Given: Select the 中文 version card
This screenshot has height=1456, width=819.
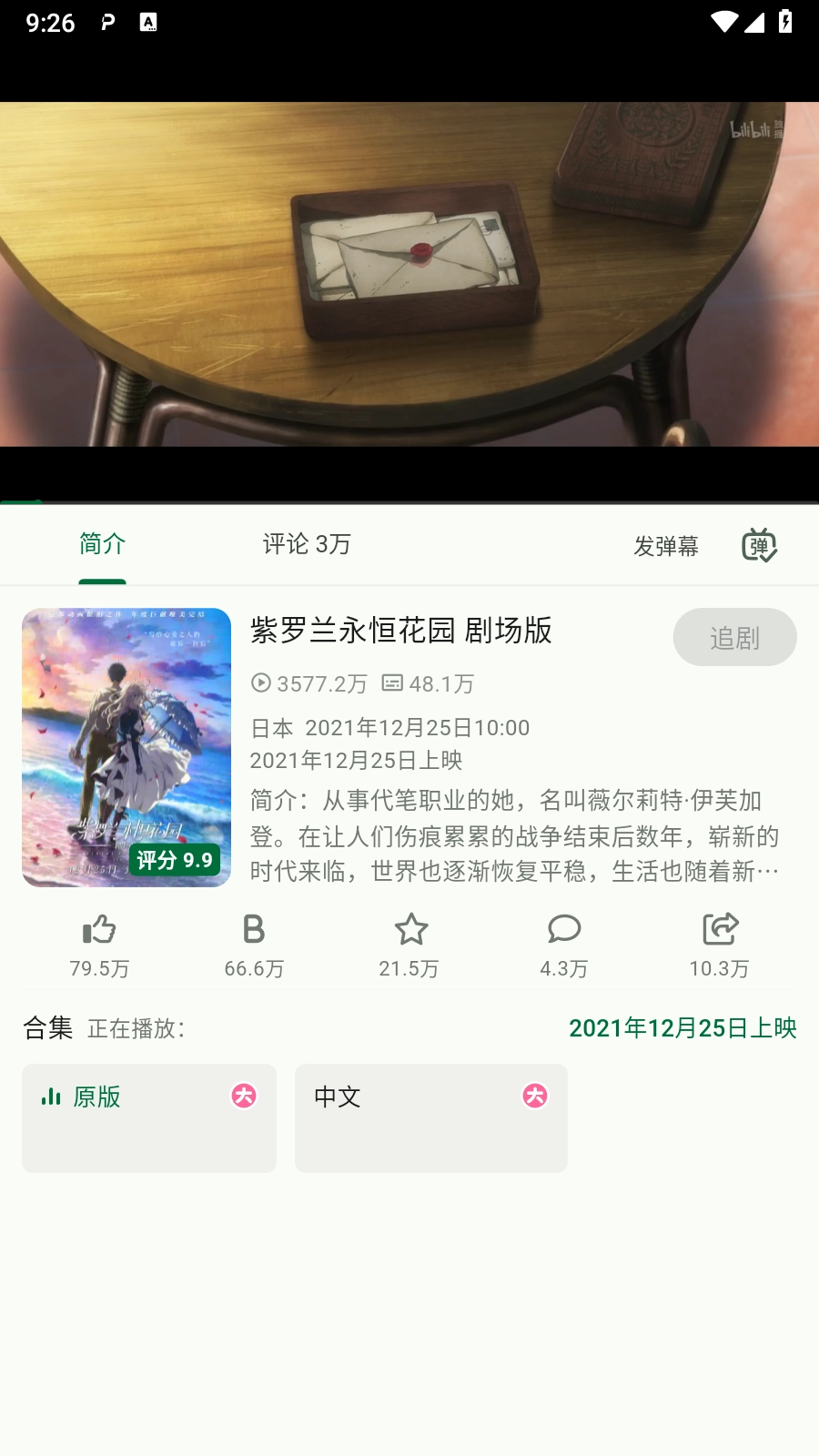Looking at the screenshot, I should tap(430, 1117).
